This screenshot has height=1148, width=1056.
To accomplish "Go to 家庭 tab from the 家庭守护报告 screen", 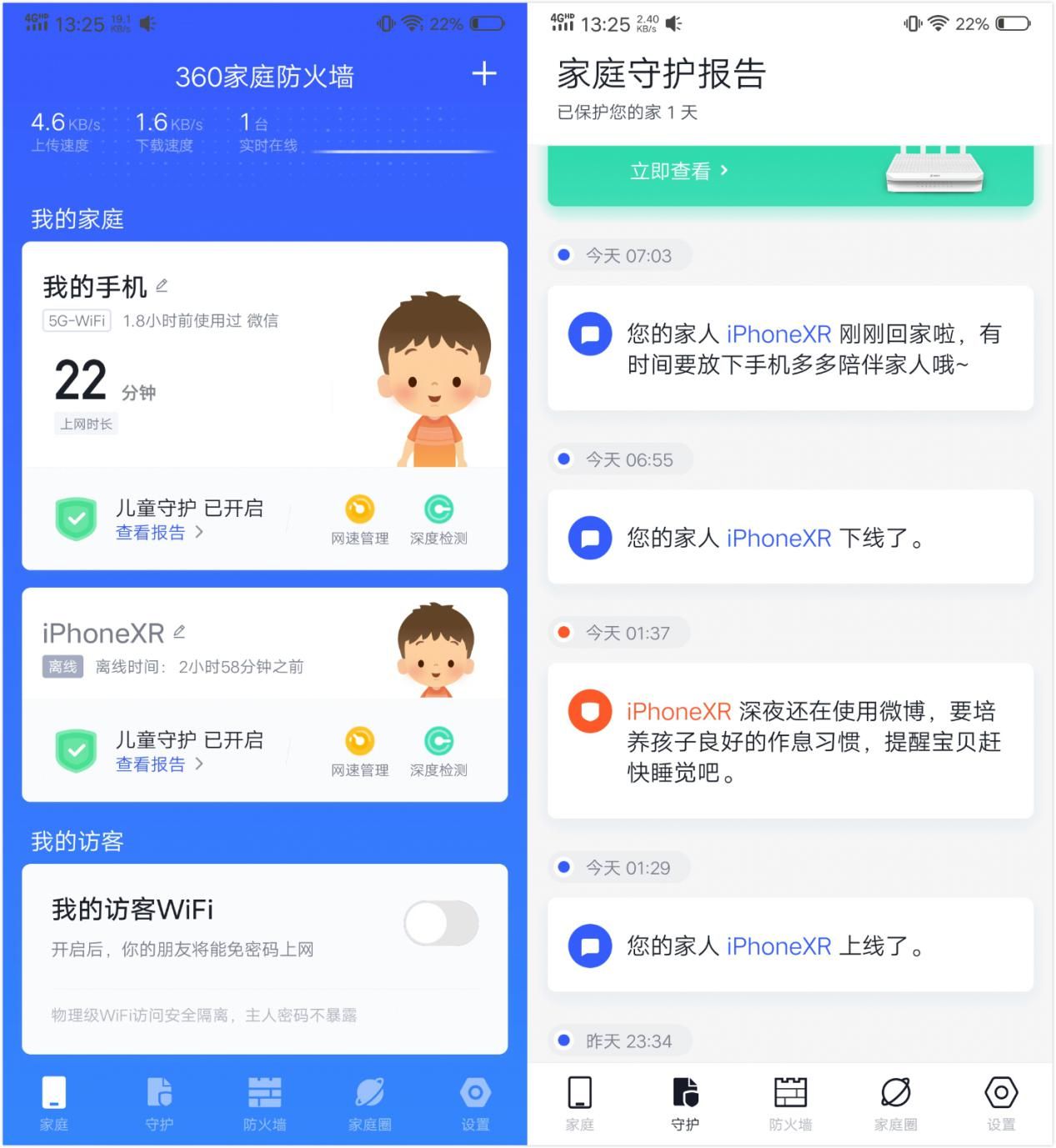I will point(579,1101).
